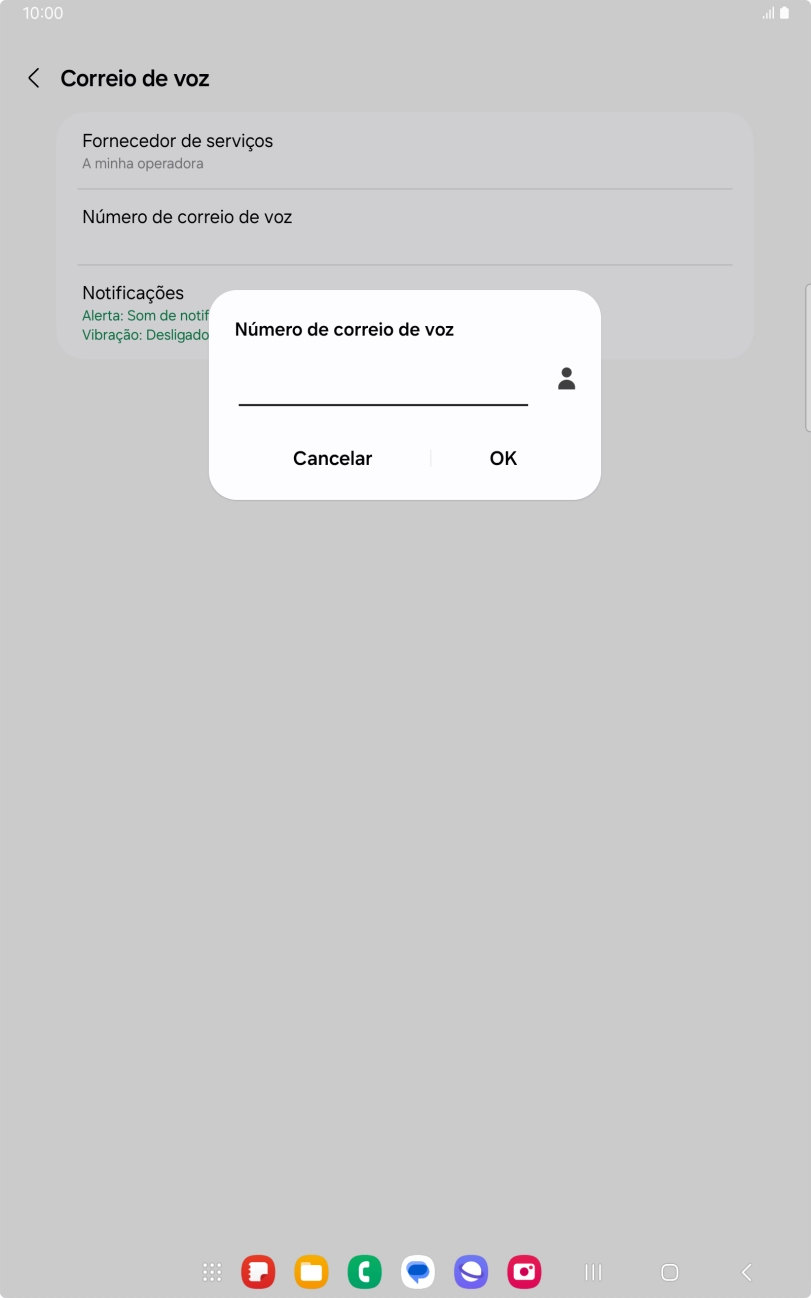This screenshot has height=1298, width=811.
Task: Confirm the voicemail number with OK
Action: 502,458
